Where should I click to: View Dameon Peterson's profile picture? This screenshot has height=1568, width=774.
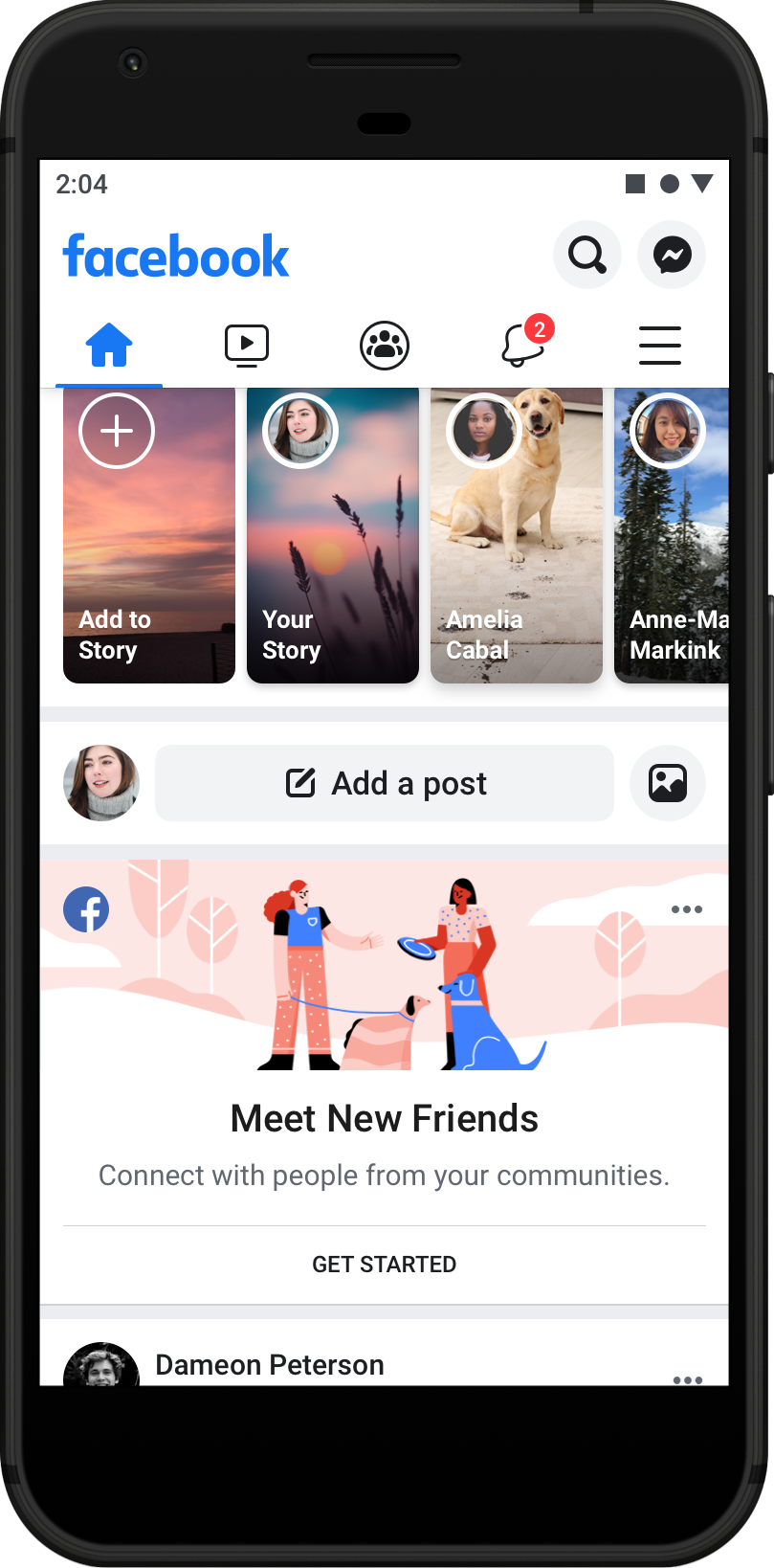coord(100,1366)
